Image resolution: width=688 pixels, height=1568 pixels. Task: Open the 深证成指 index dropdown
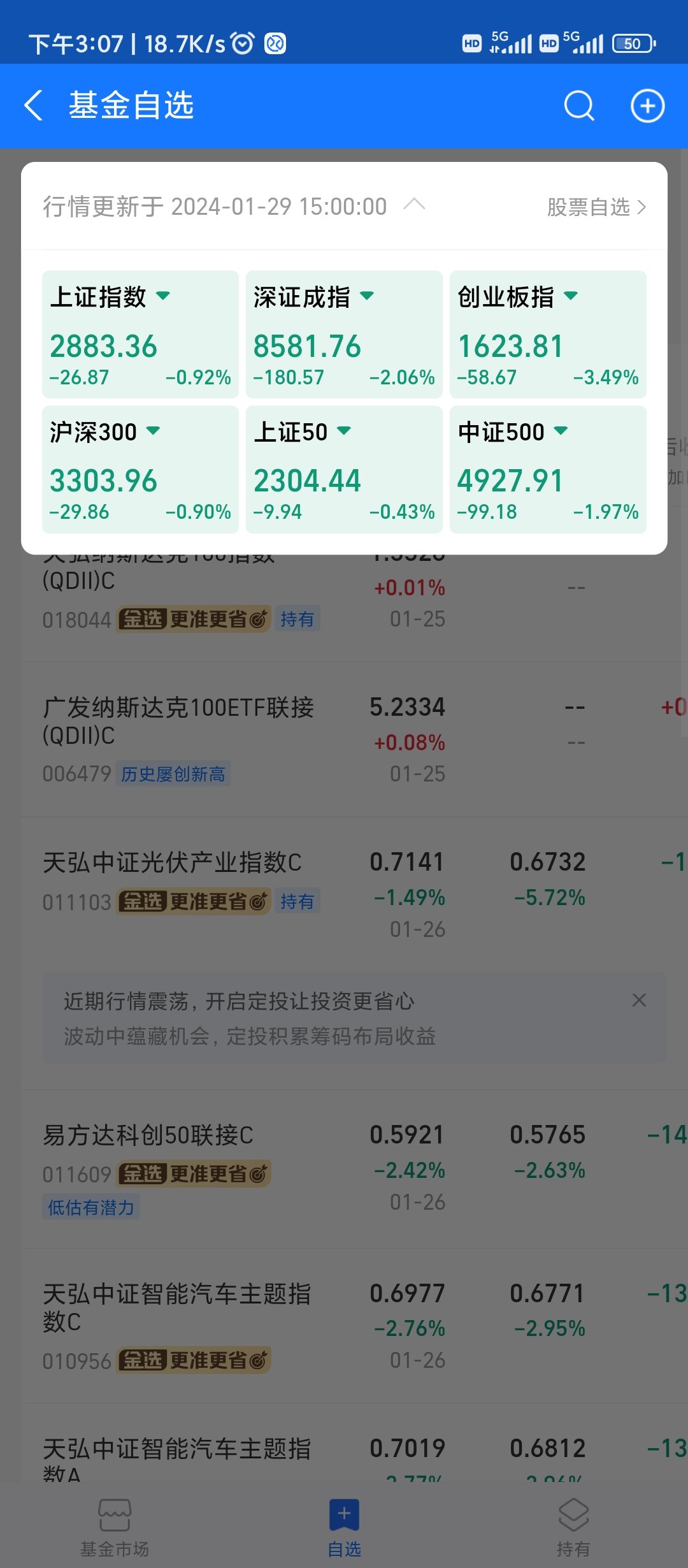pos(367,296)
